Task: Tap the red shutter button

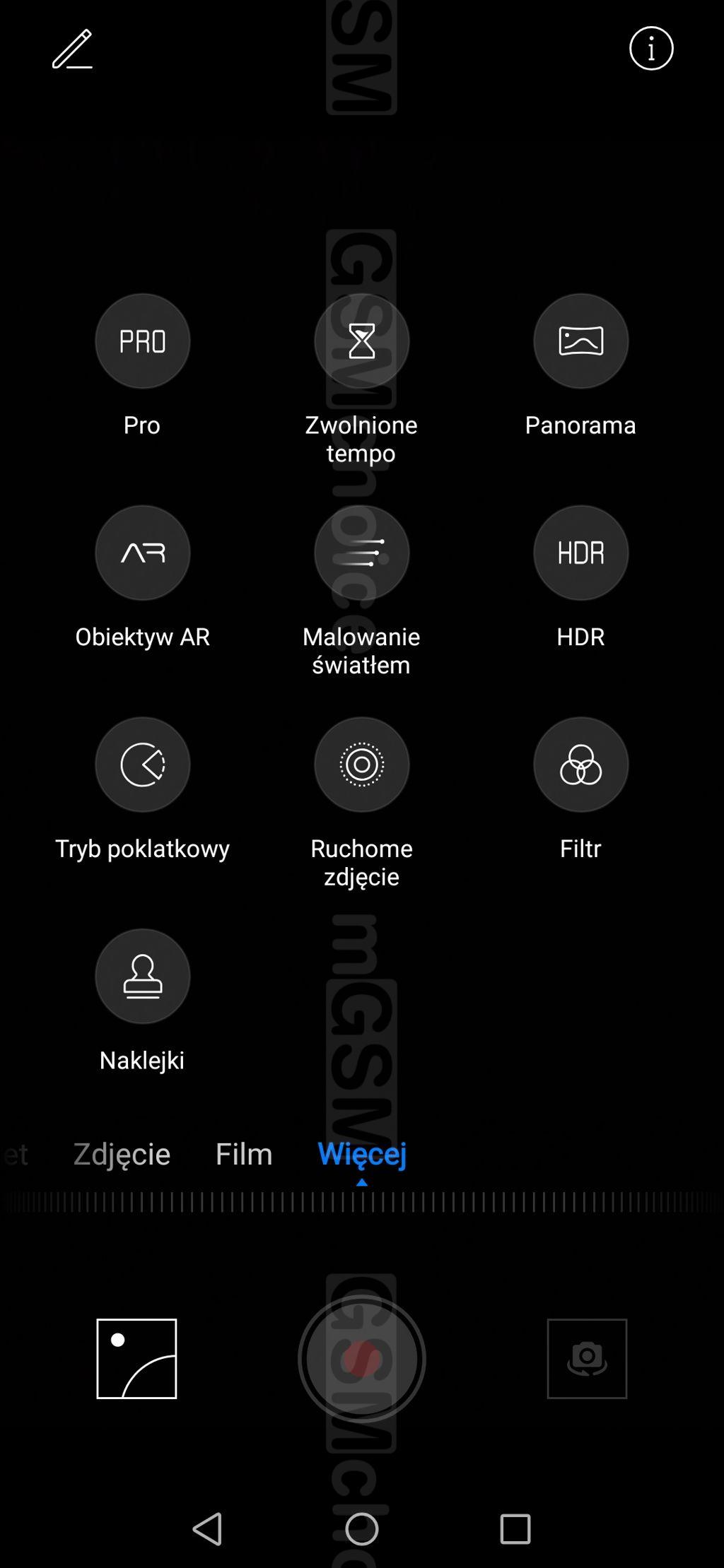Action: coord(362,1358)
